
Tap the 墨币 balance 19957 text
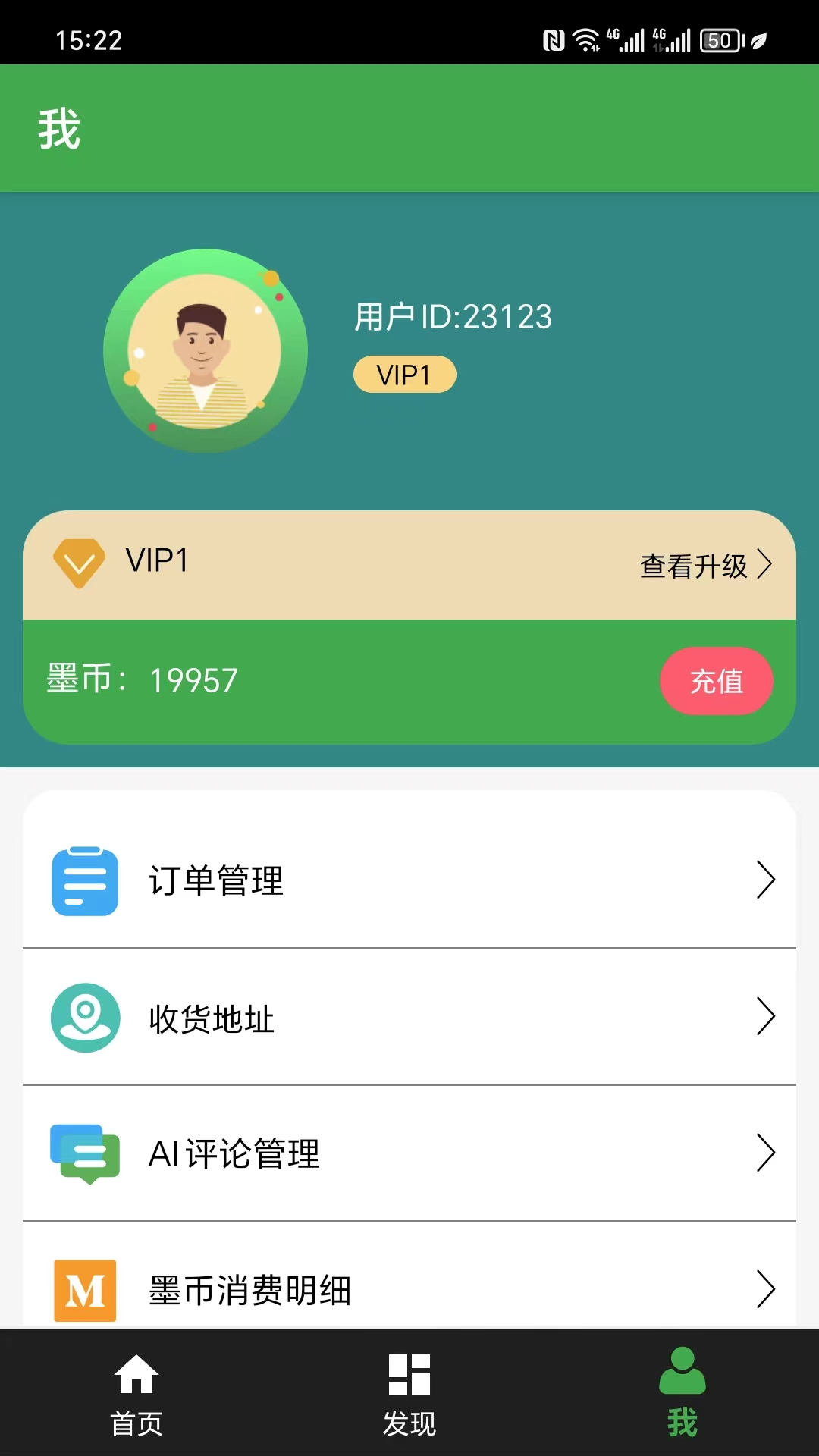click(192, 681)
